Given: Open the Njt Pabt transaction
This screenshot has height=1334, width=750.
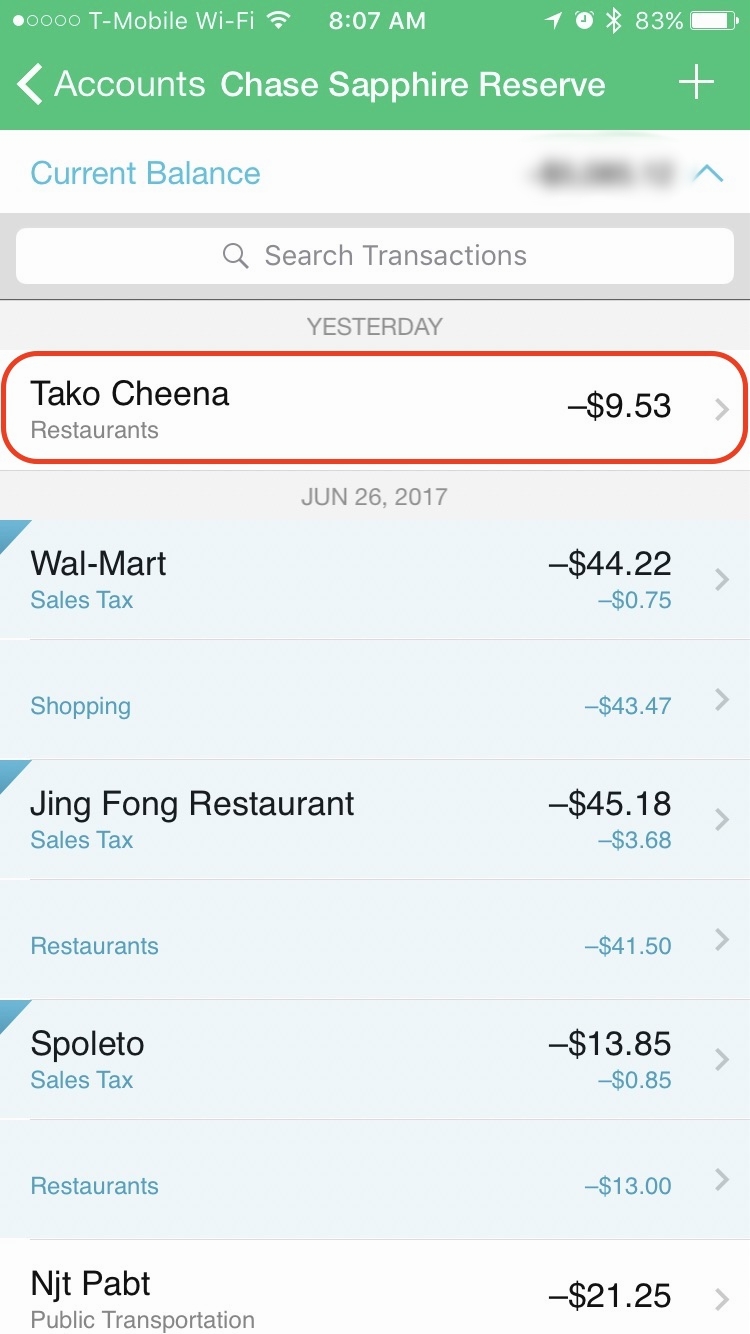Looking at the screenshot, I should pyautogui.click(x=375, y=1288).
